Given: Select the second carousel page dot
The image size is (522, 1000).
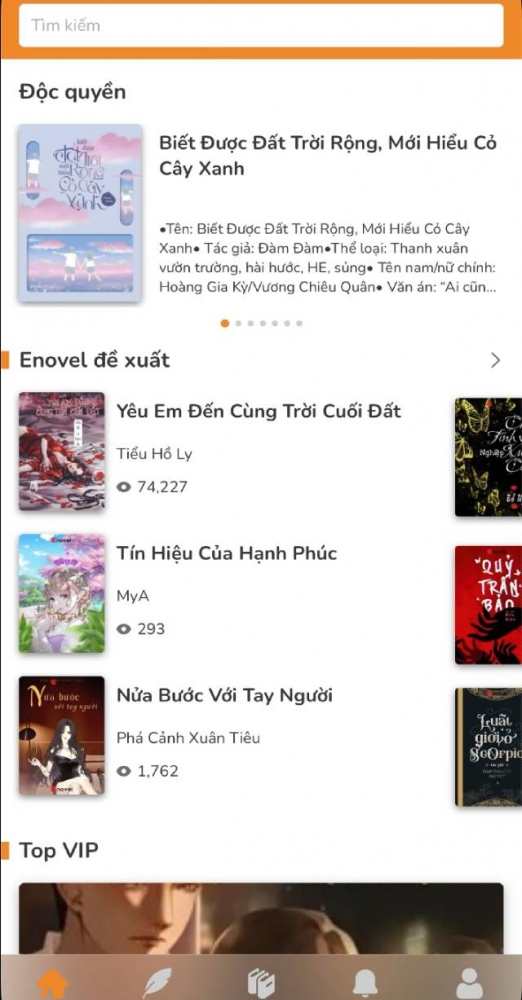Looking at the screenshot, I should point(238,323).
